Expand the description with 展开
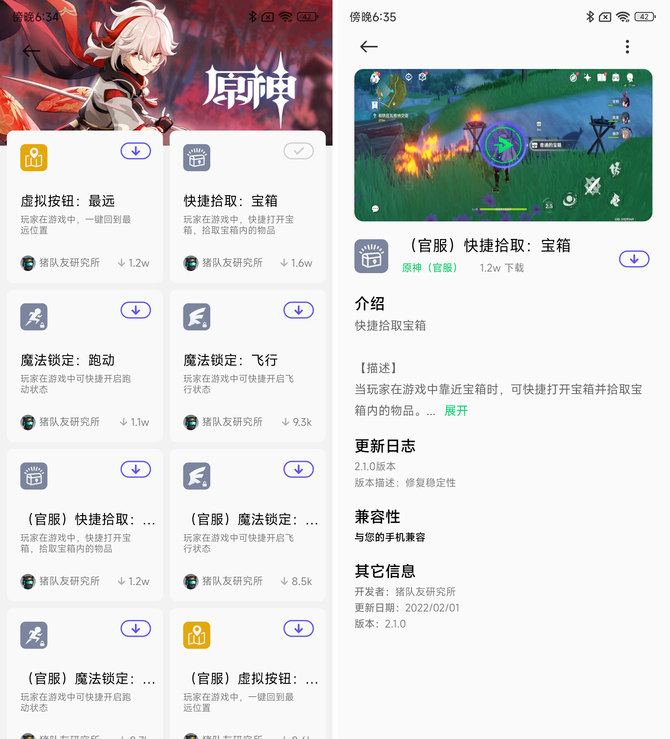The image size is (670, 739). click(x=456, y=410)
